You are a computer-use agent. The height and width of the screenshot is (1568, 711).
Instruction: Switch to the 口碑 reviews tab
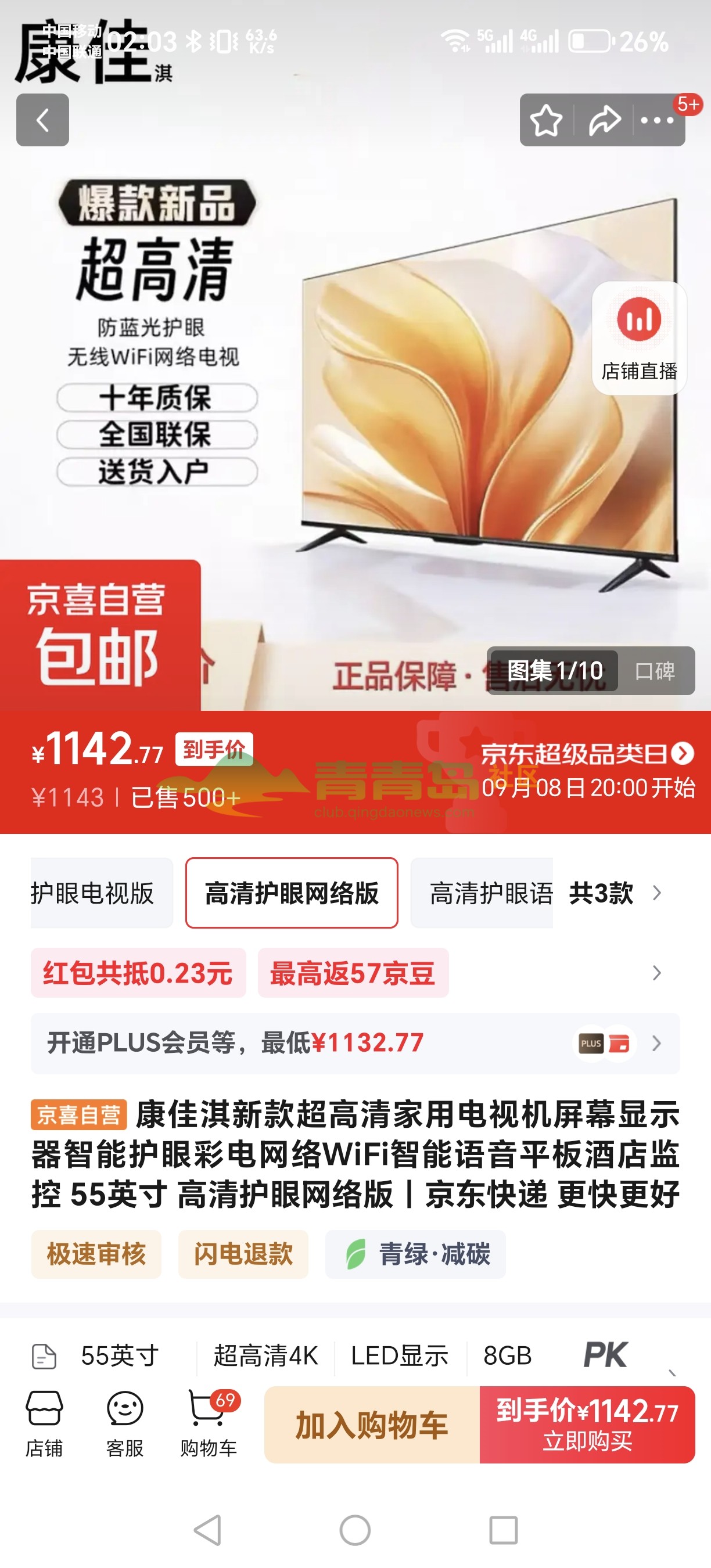pos(655,671)
